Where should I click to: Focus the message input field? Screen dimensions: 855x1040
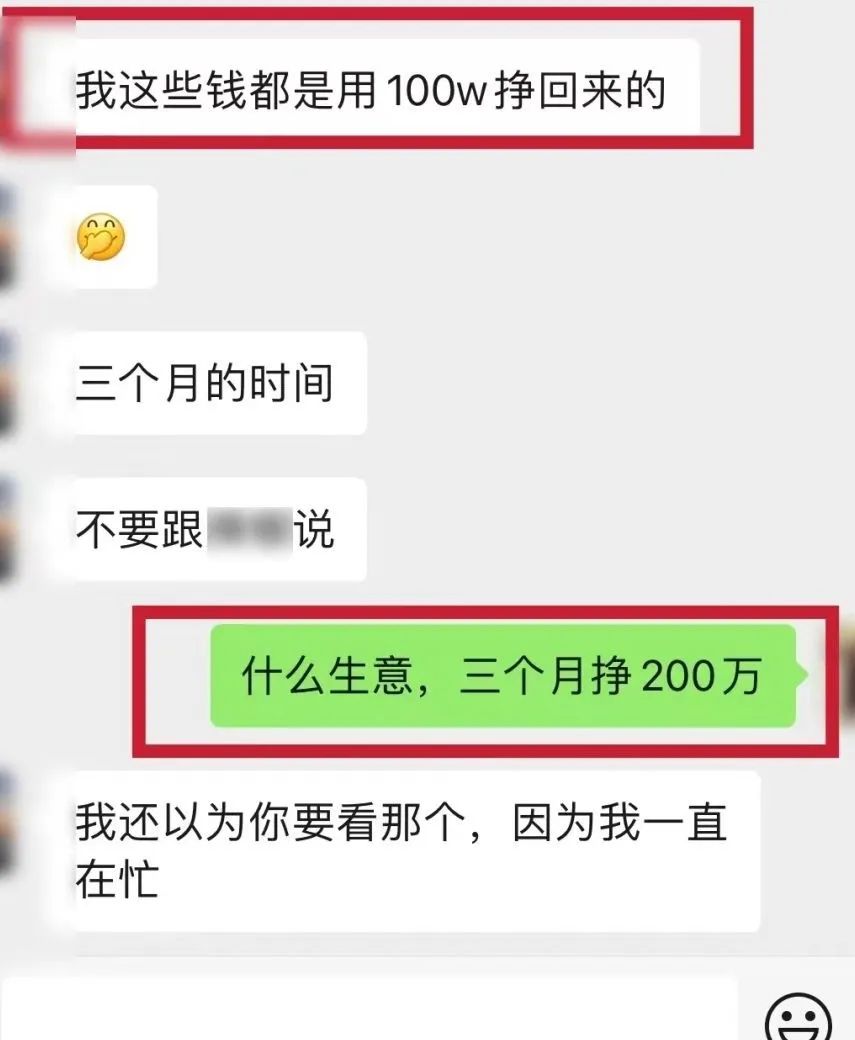point(370,1010)
